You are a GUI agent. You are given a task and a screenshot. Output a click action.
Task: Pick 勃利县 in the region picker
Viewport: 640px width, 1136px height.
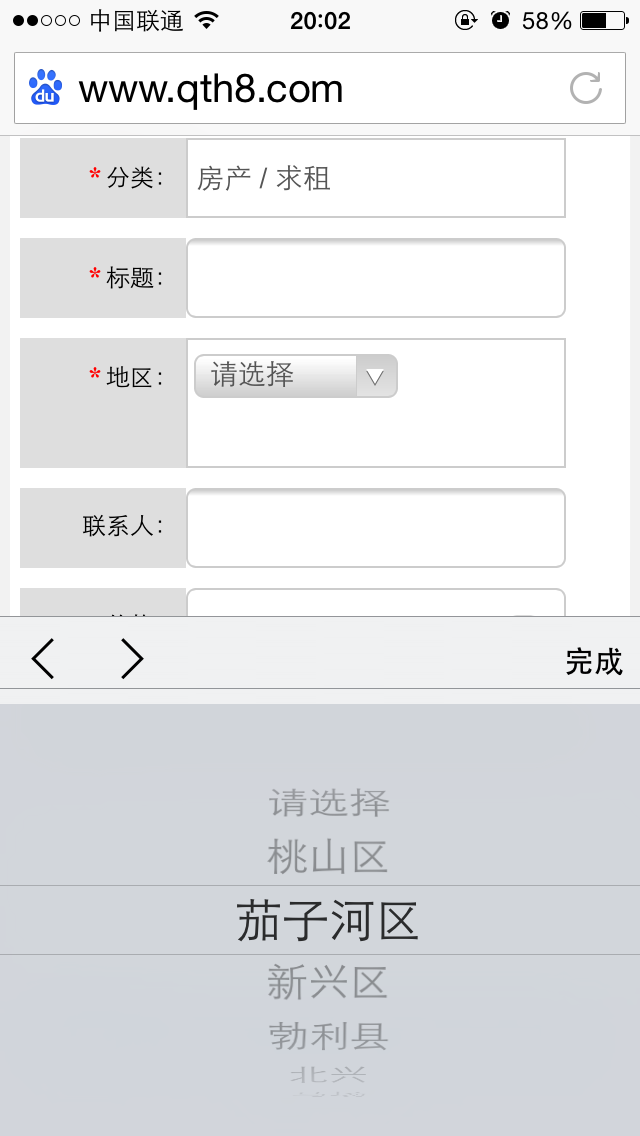[327, 1035]
